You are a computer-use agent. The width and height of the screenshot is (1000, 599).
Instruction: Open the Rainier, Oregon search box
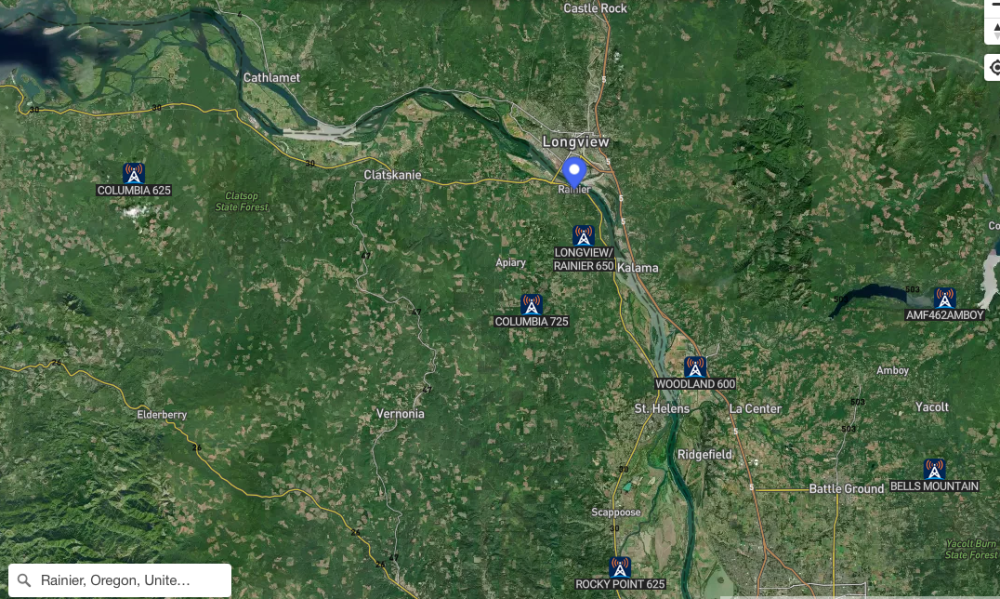tap(120, 580)
